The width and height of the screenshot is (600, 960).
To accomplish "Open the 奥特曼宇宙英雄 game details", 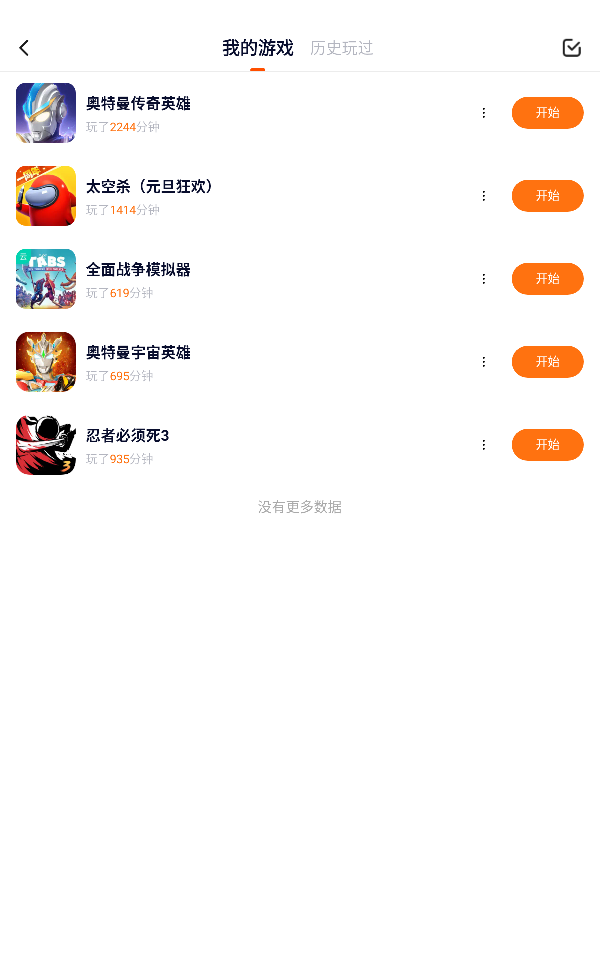I will click(138, 353).
